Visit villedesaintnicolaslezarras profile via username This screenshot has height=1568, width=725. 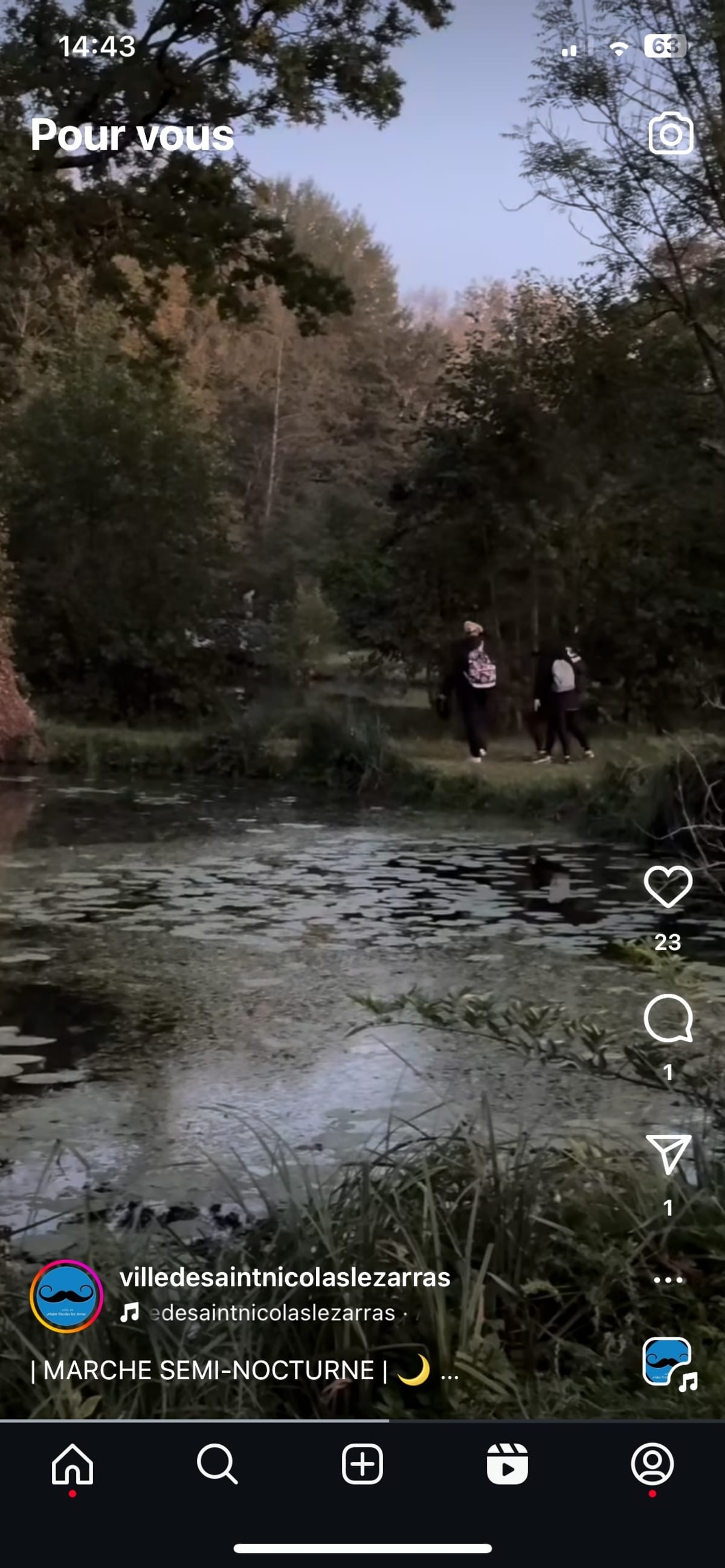click(285, 1277)
